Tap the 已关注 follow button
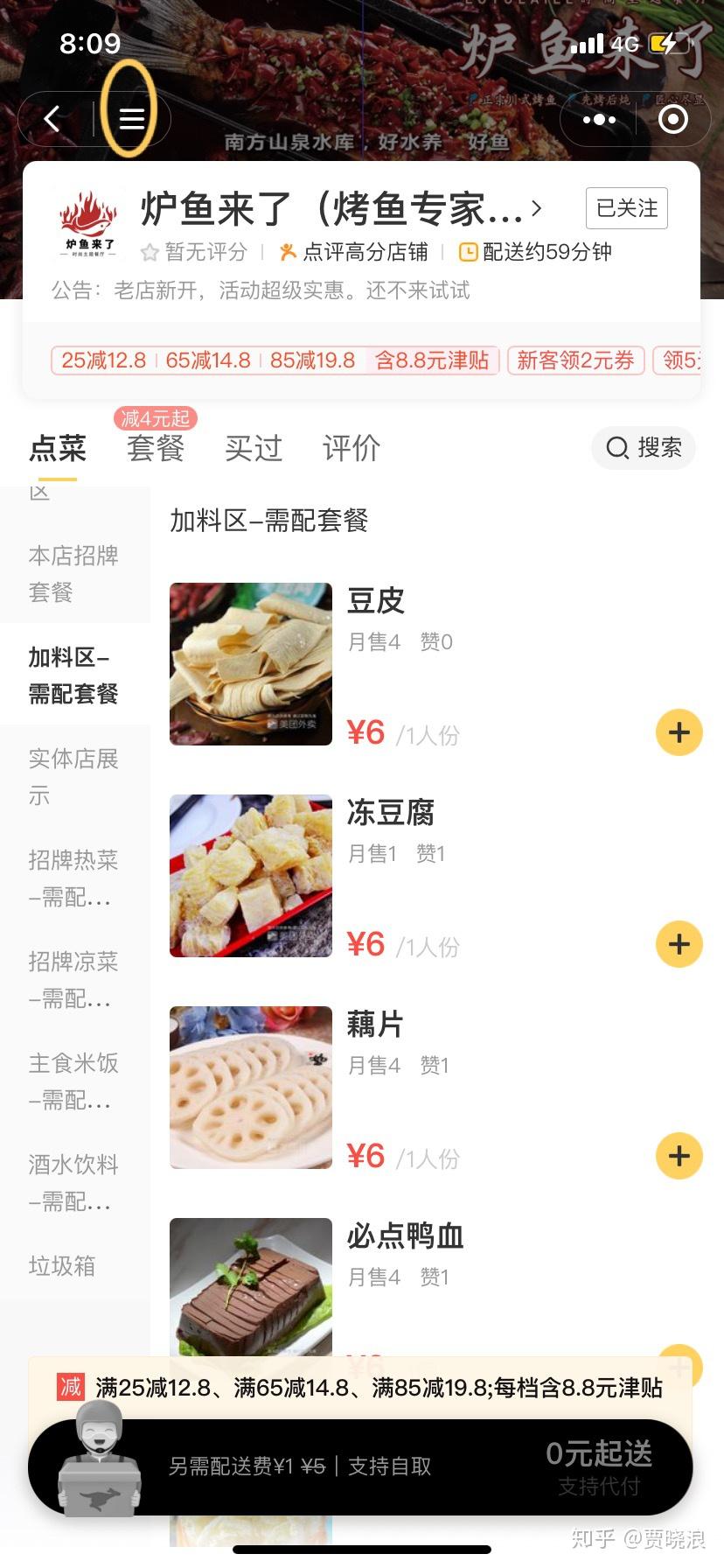Screen dimensions: 724x1568 point(627,208)
